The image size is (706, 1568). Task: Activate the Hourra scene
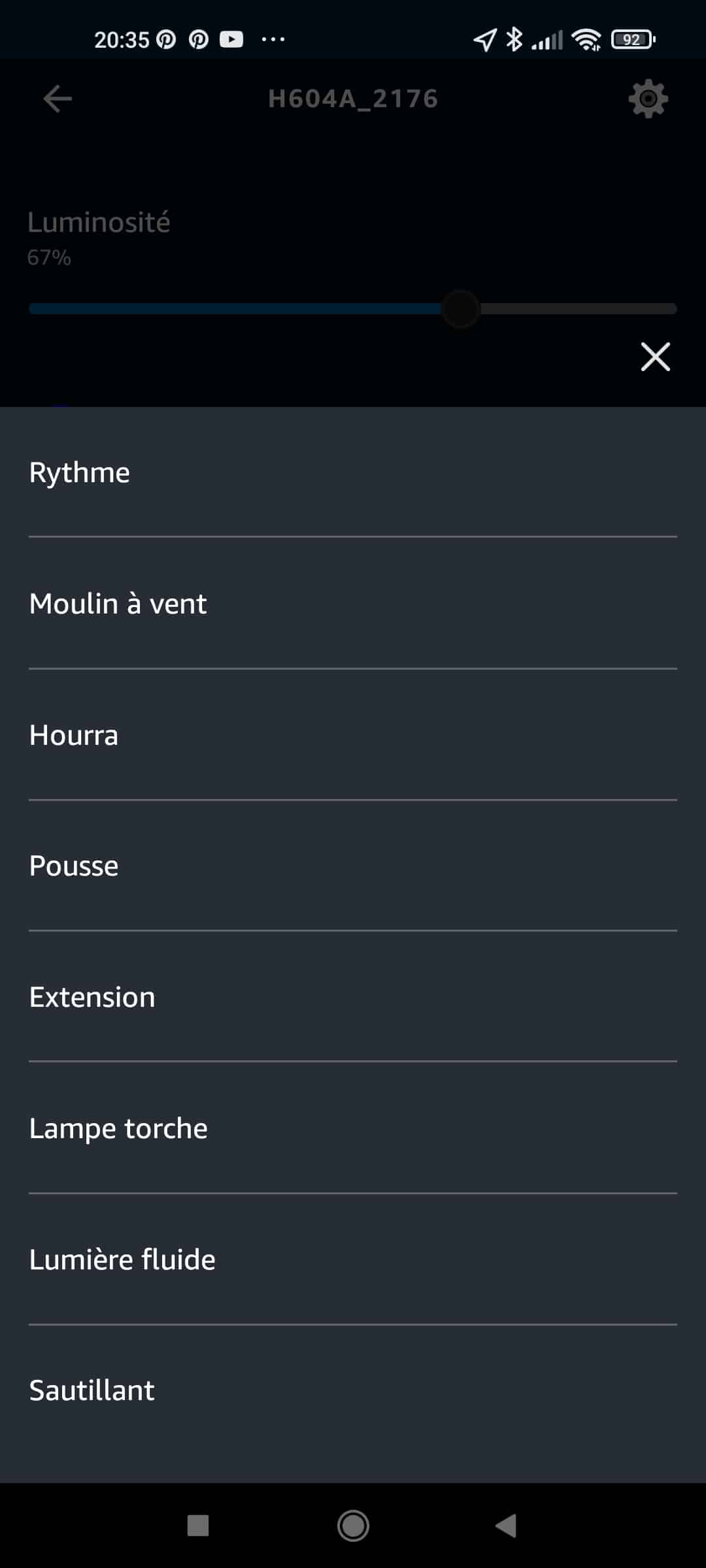point(353,734)
